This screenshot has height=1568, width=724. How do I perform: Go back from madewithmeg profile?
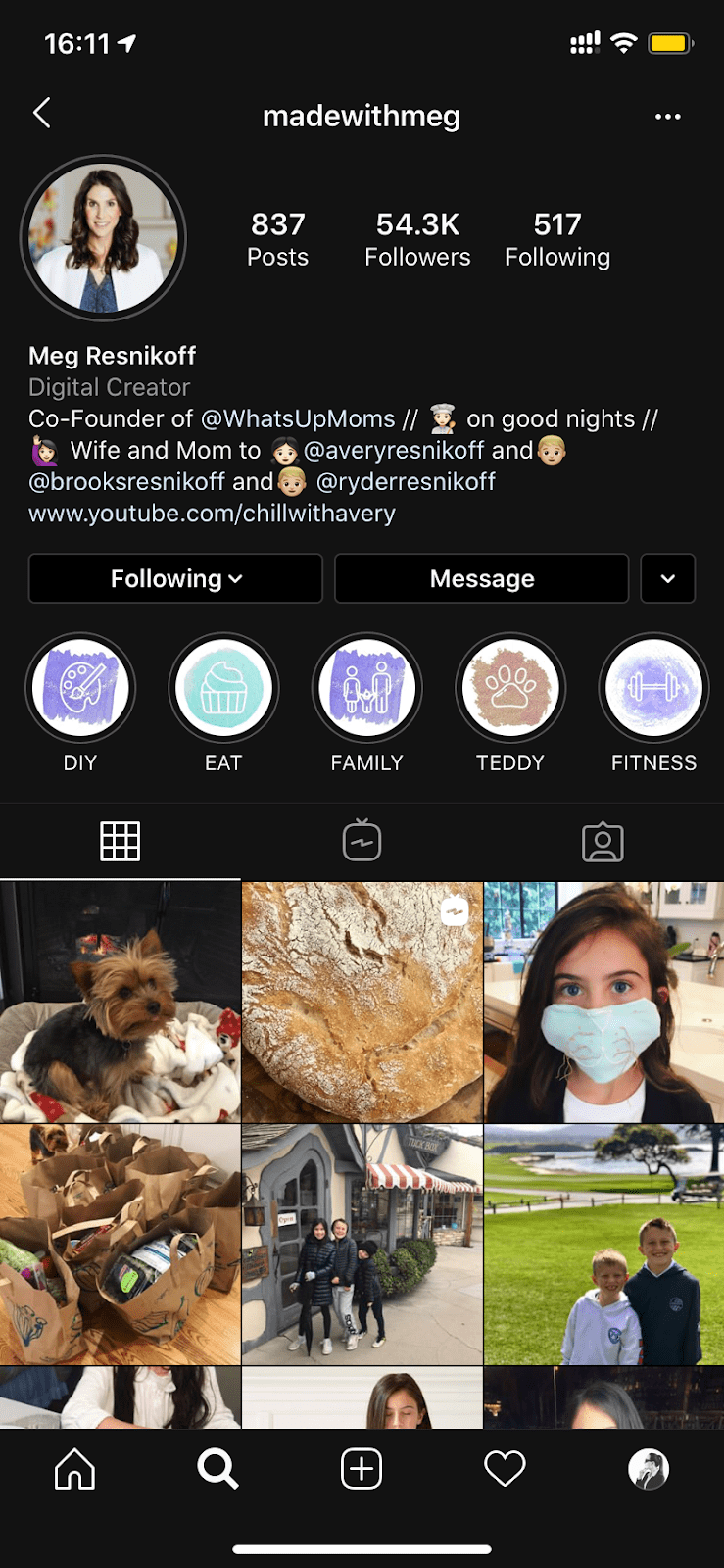pyautogui.click(x=41, y=114)
